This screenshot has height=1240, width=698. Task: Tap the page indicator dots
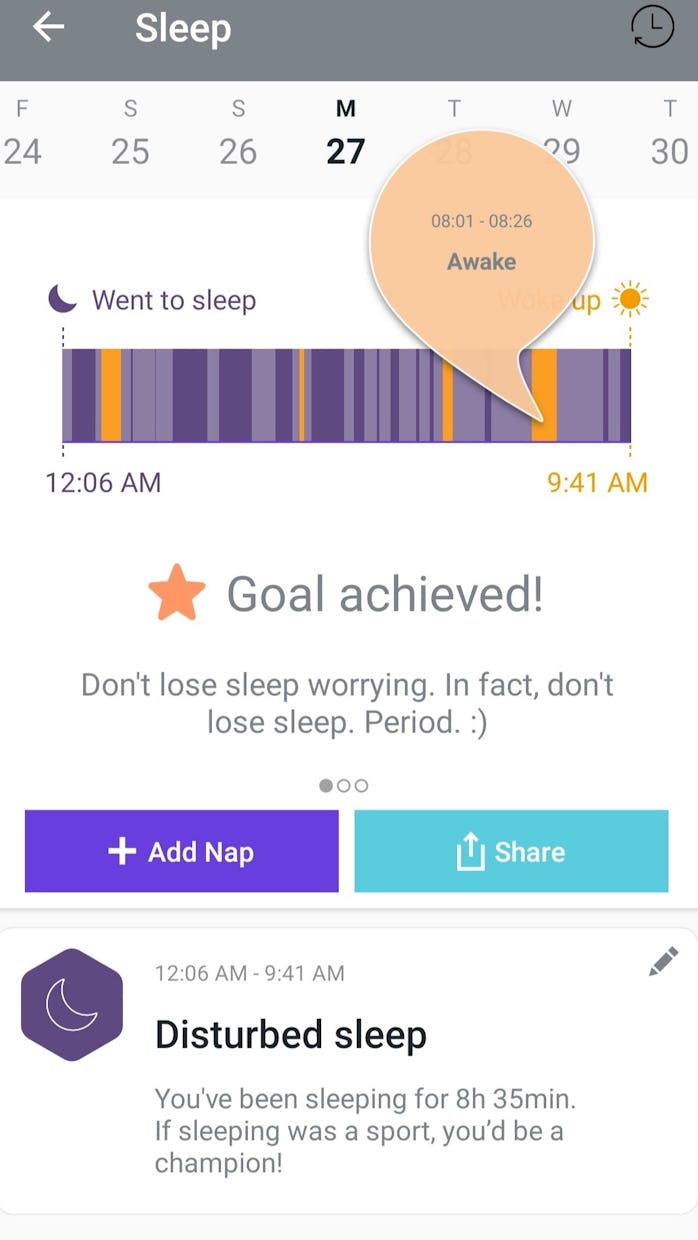343,786
